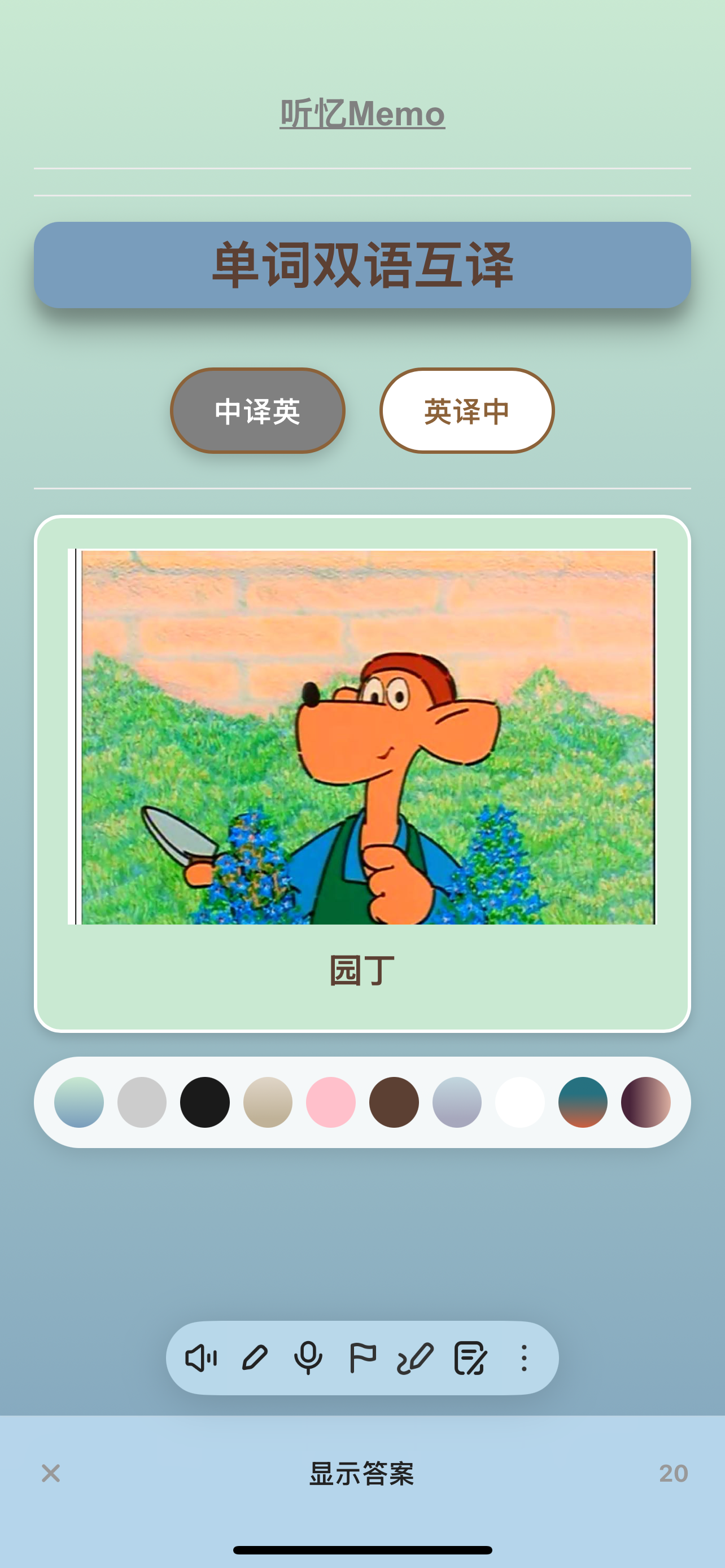Choose the black color swatch

tap(204, 1102)
